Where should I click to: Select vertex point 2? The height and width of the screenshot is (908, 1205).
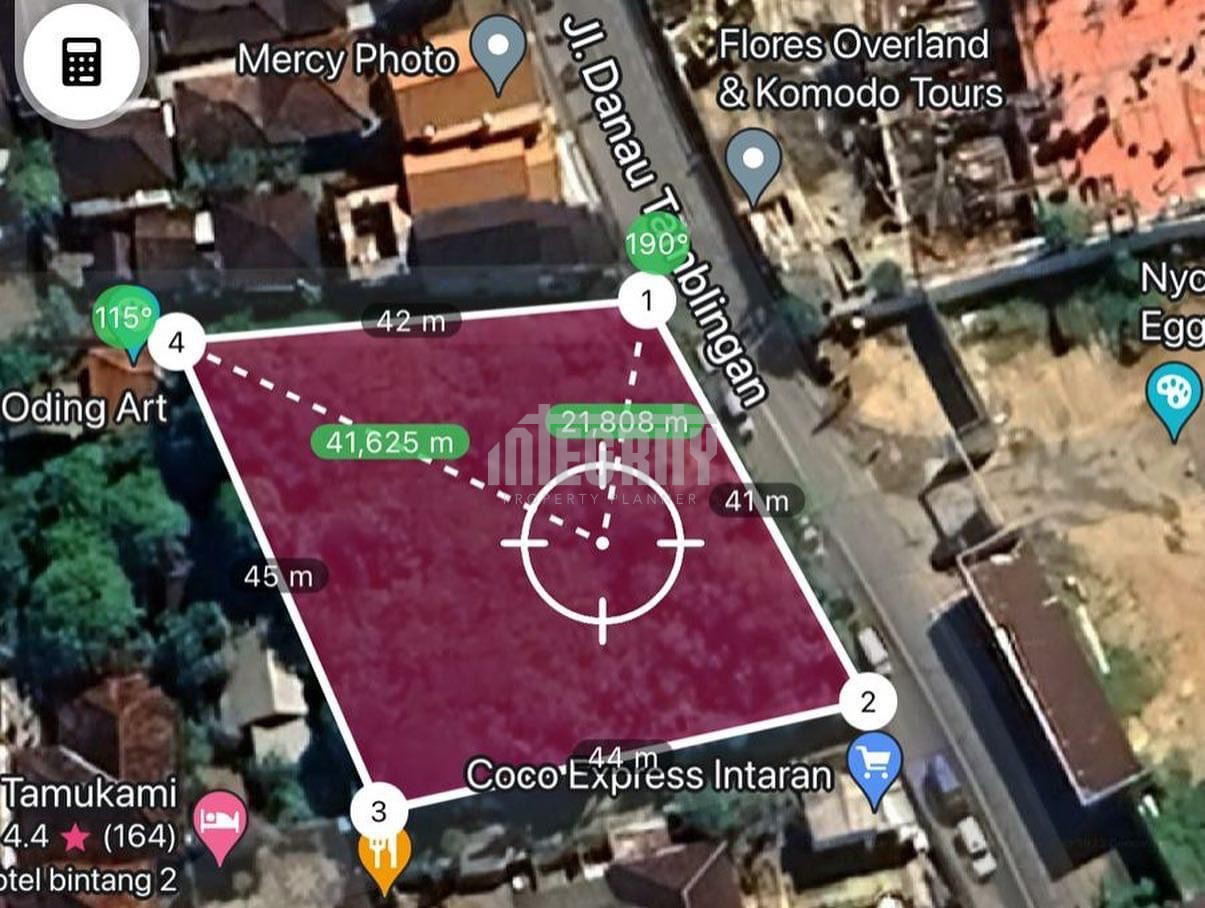(x=868, y=702)
